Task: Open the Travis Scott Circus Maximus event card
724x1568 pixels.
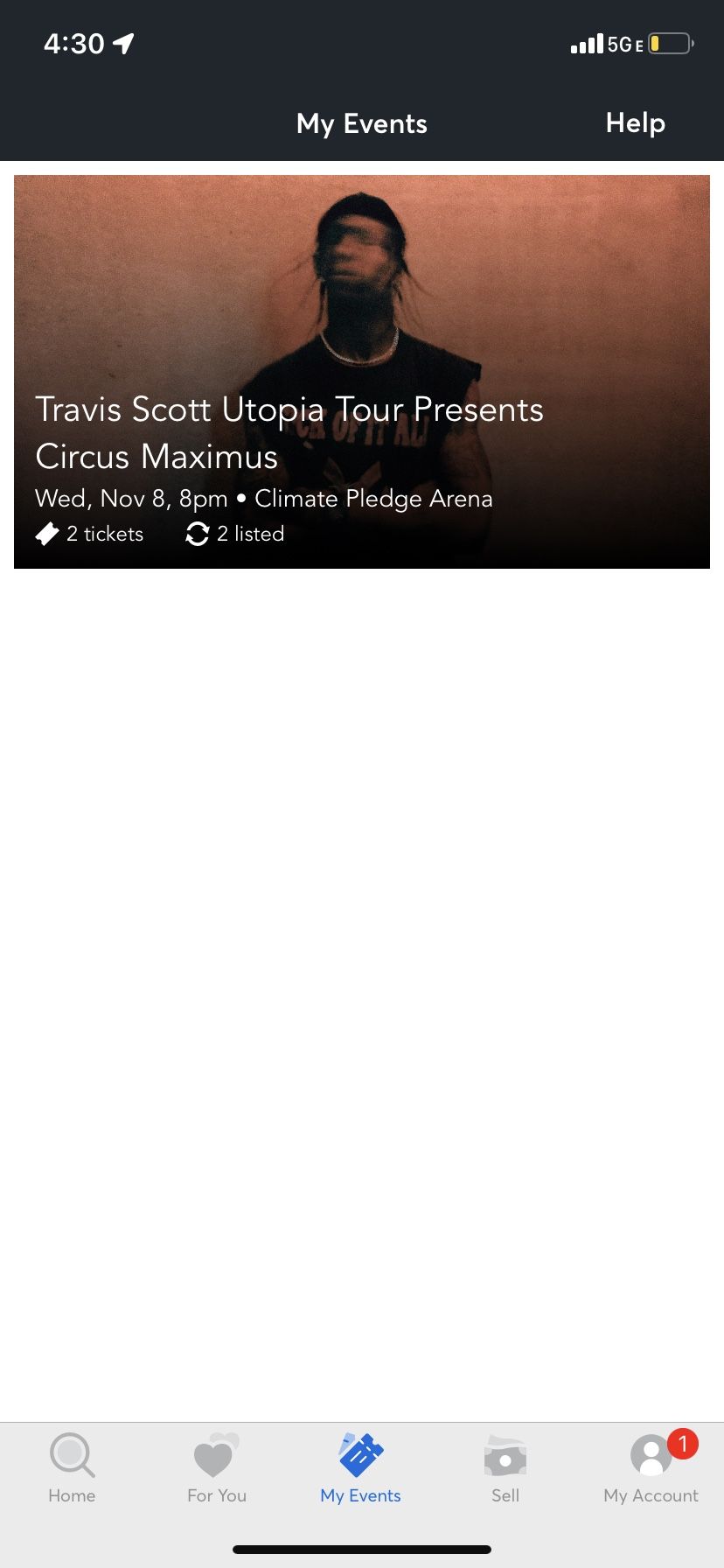Action: click(x=361, y=372)
